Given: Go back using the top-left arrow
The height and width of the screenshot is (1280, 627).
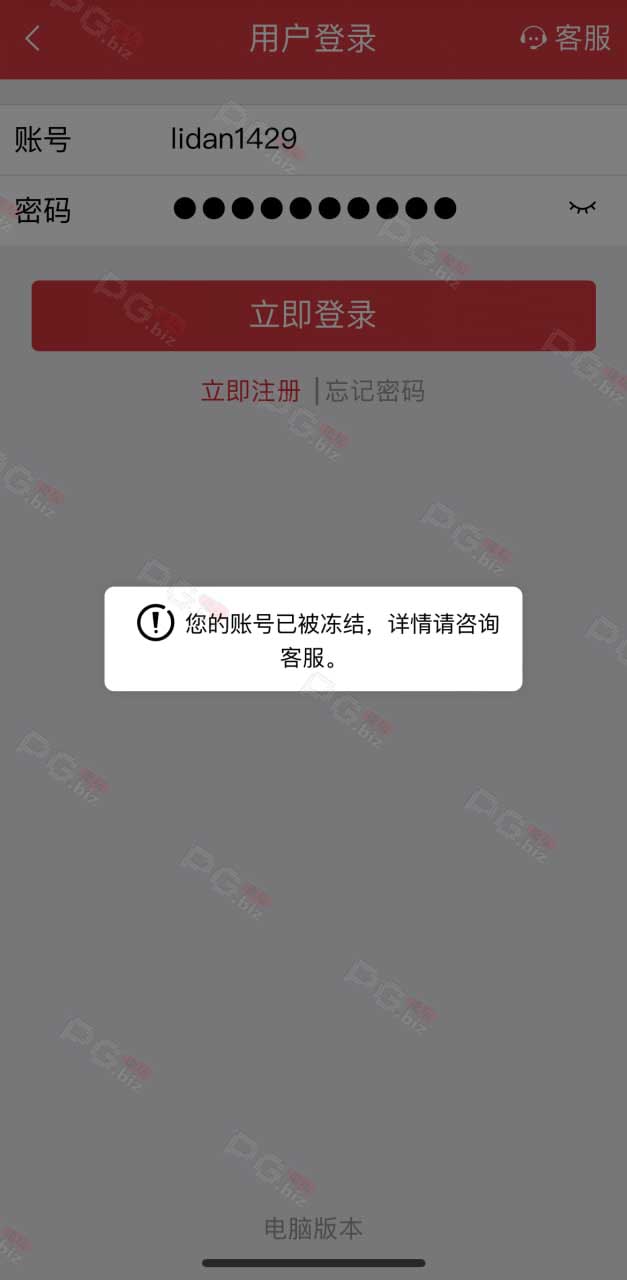Looking at the screenshot, I should click(x=33, y=39).
